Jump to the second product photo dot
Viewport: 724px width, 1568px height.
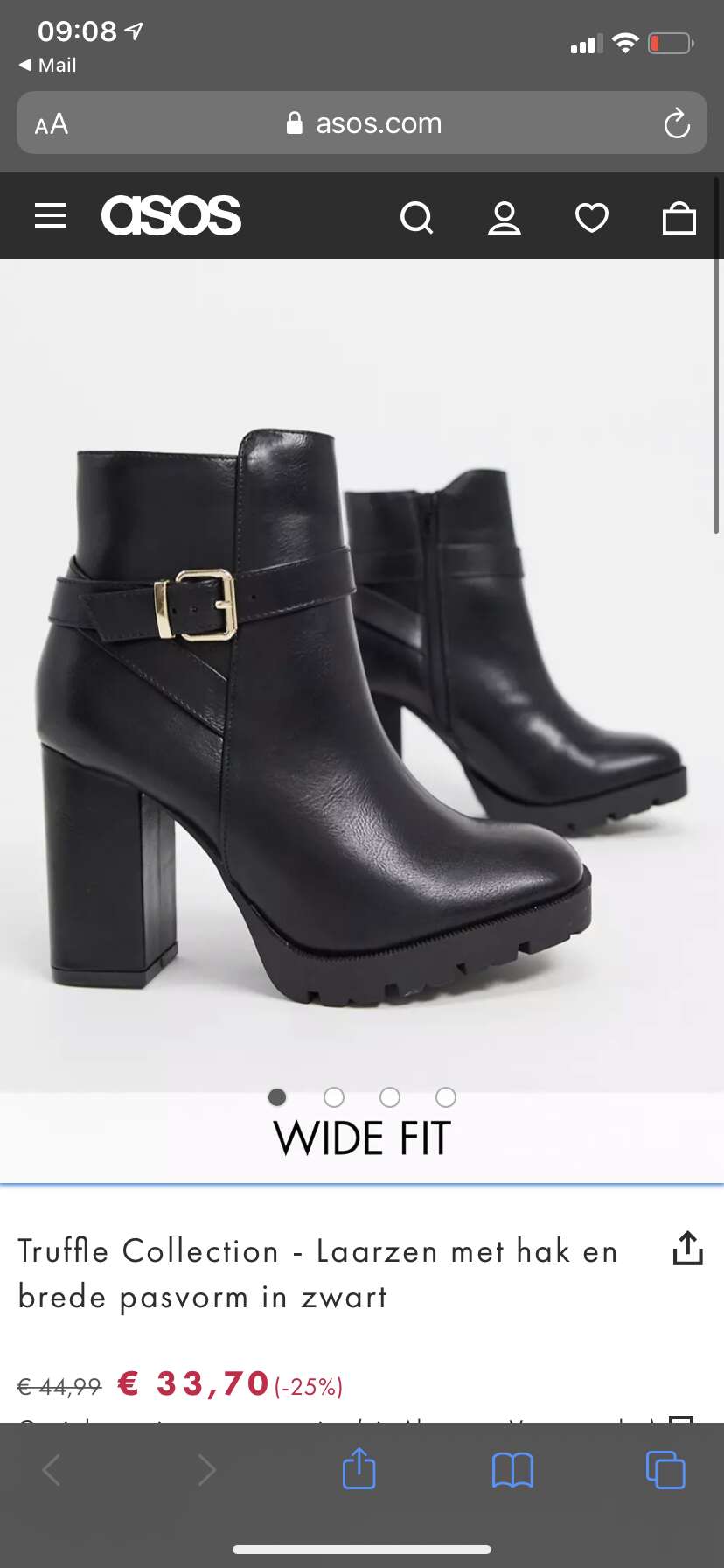pyautogui.click(x=334, y=1097)
